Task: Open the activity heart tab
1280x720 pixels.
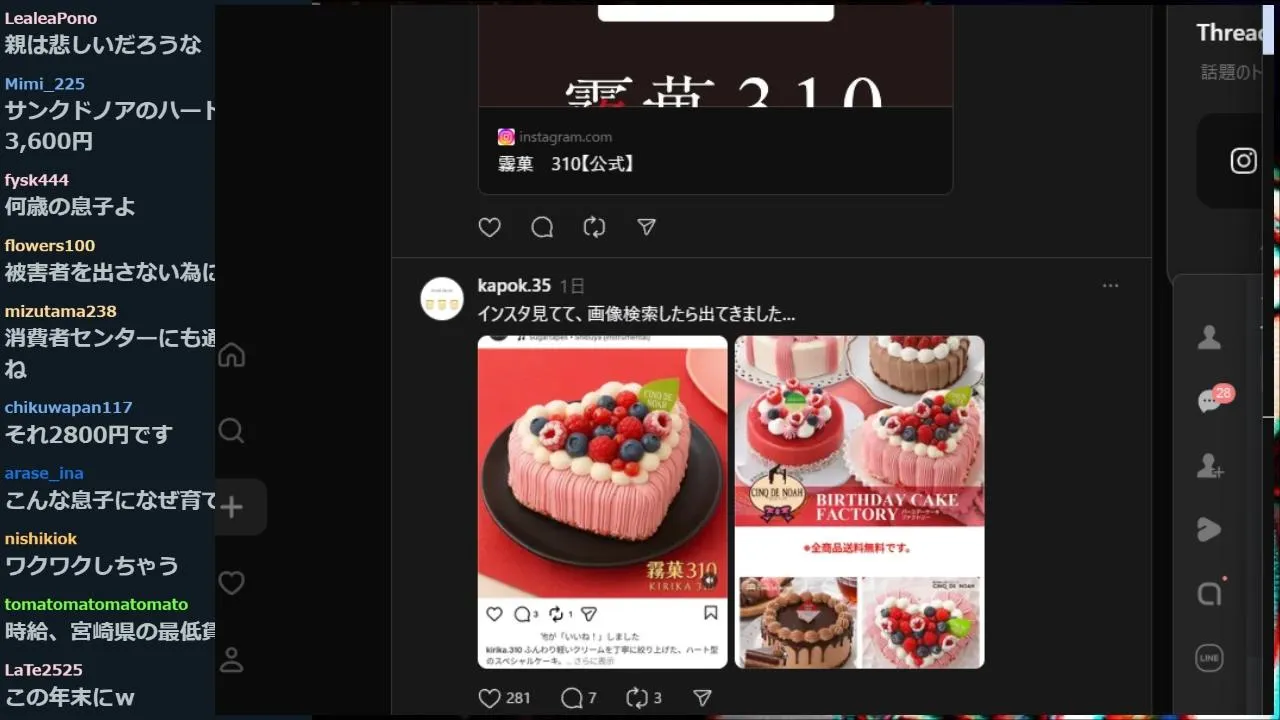Action: point(231,583)
